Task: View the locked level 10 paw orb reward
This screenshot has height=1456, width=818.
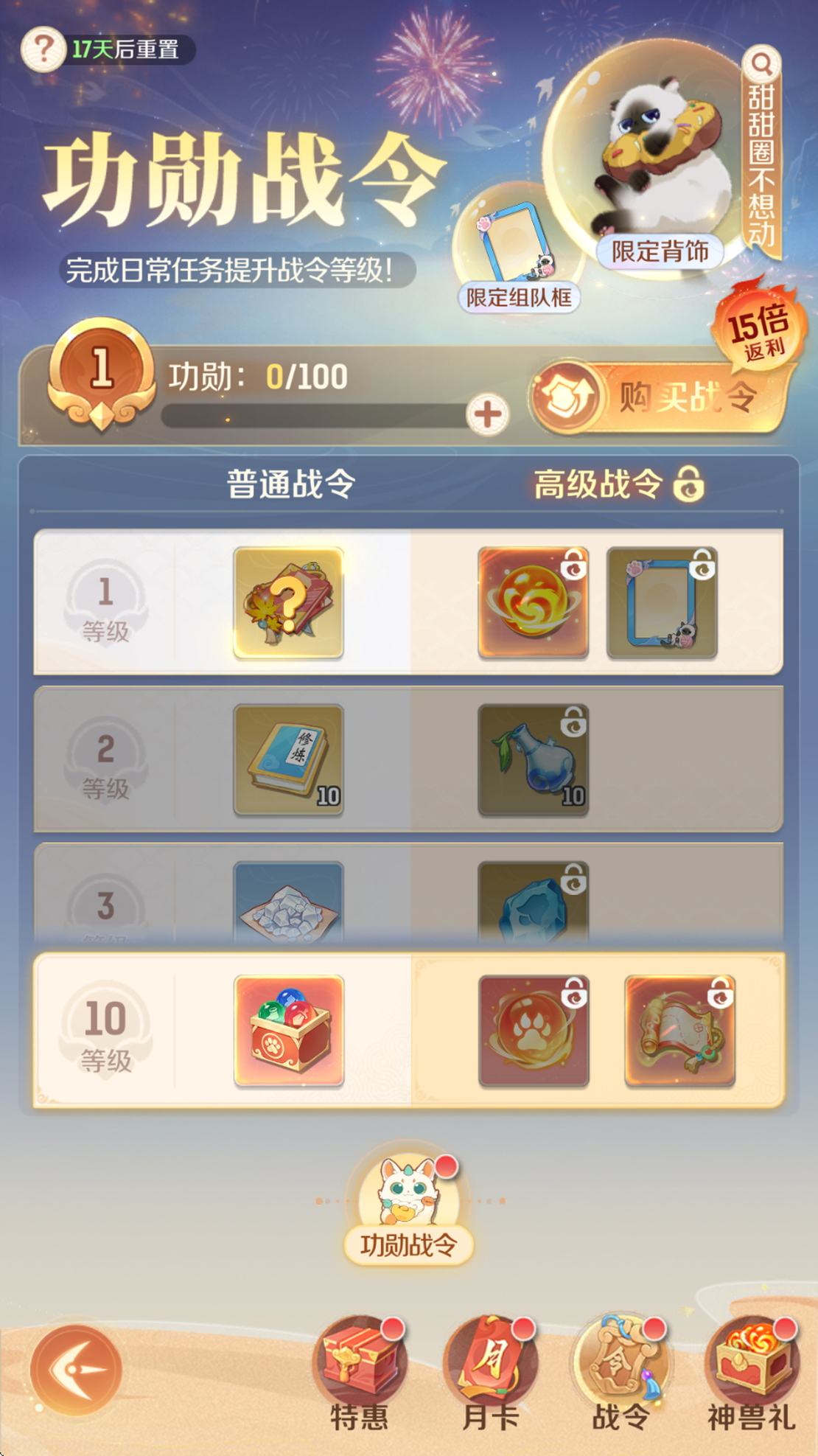Action: tap(533, 1030)
